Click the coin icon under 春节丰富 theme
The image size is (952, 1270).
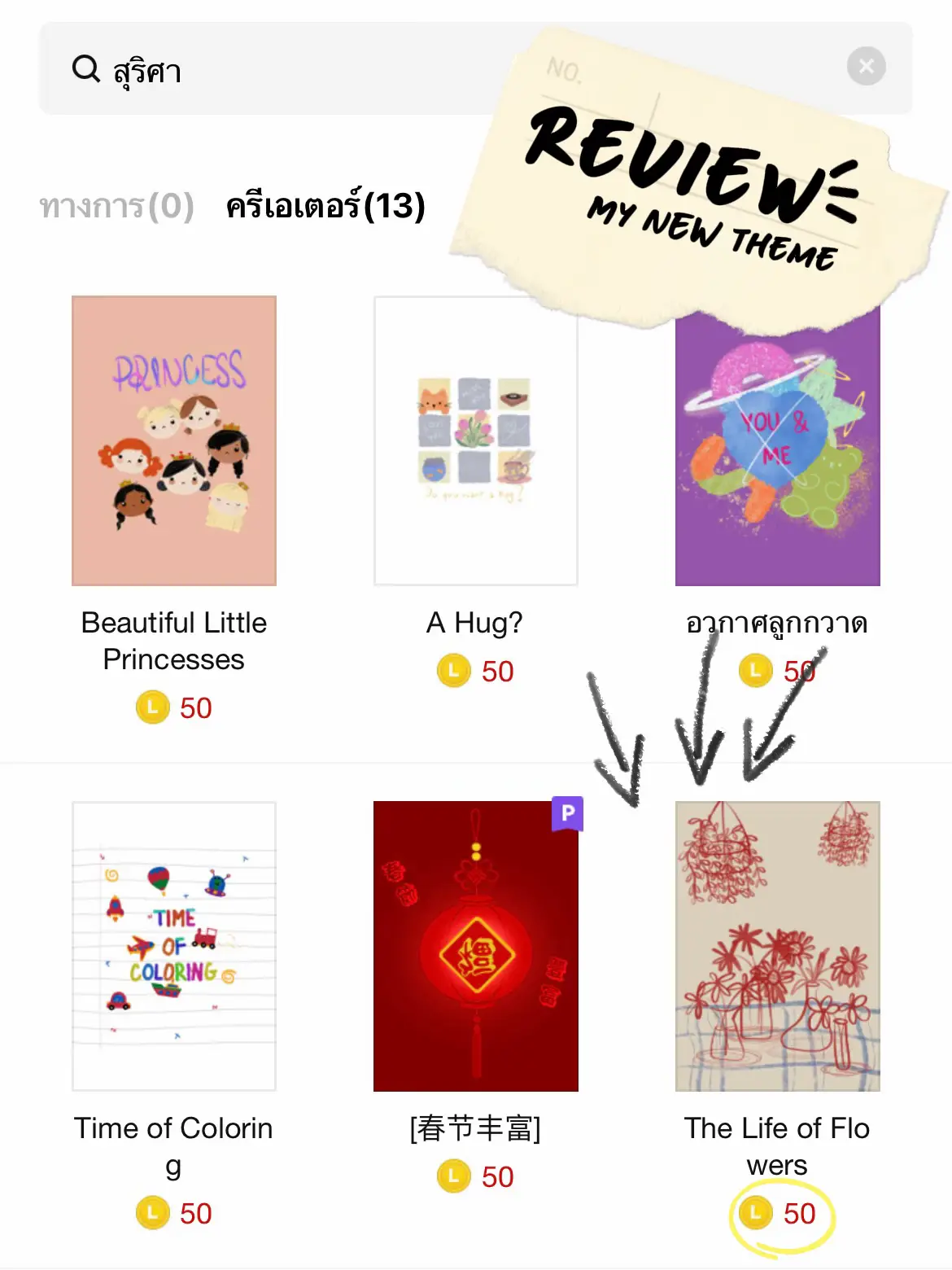(x=453, y=1176)
